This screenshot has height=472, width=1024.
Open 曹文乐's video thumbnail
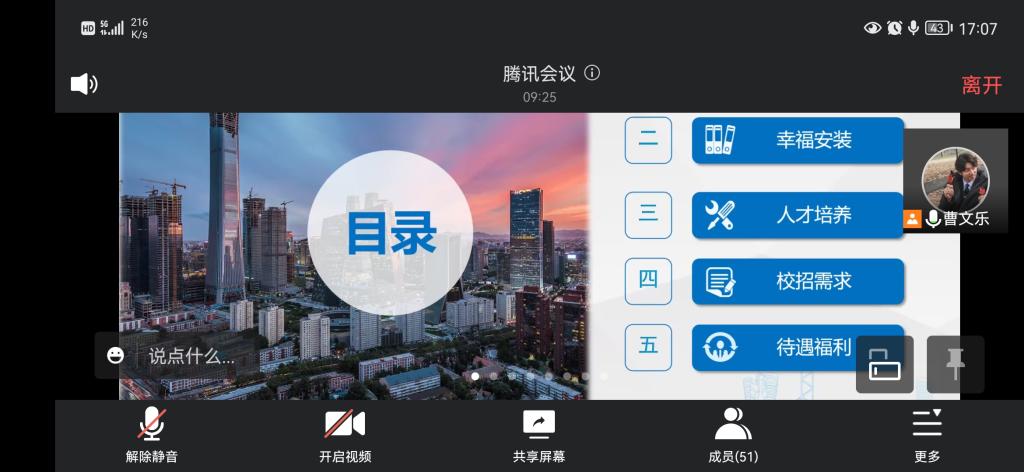pos(955,180)
